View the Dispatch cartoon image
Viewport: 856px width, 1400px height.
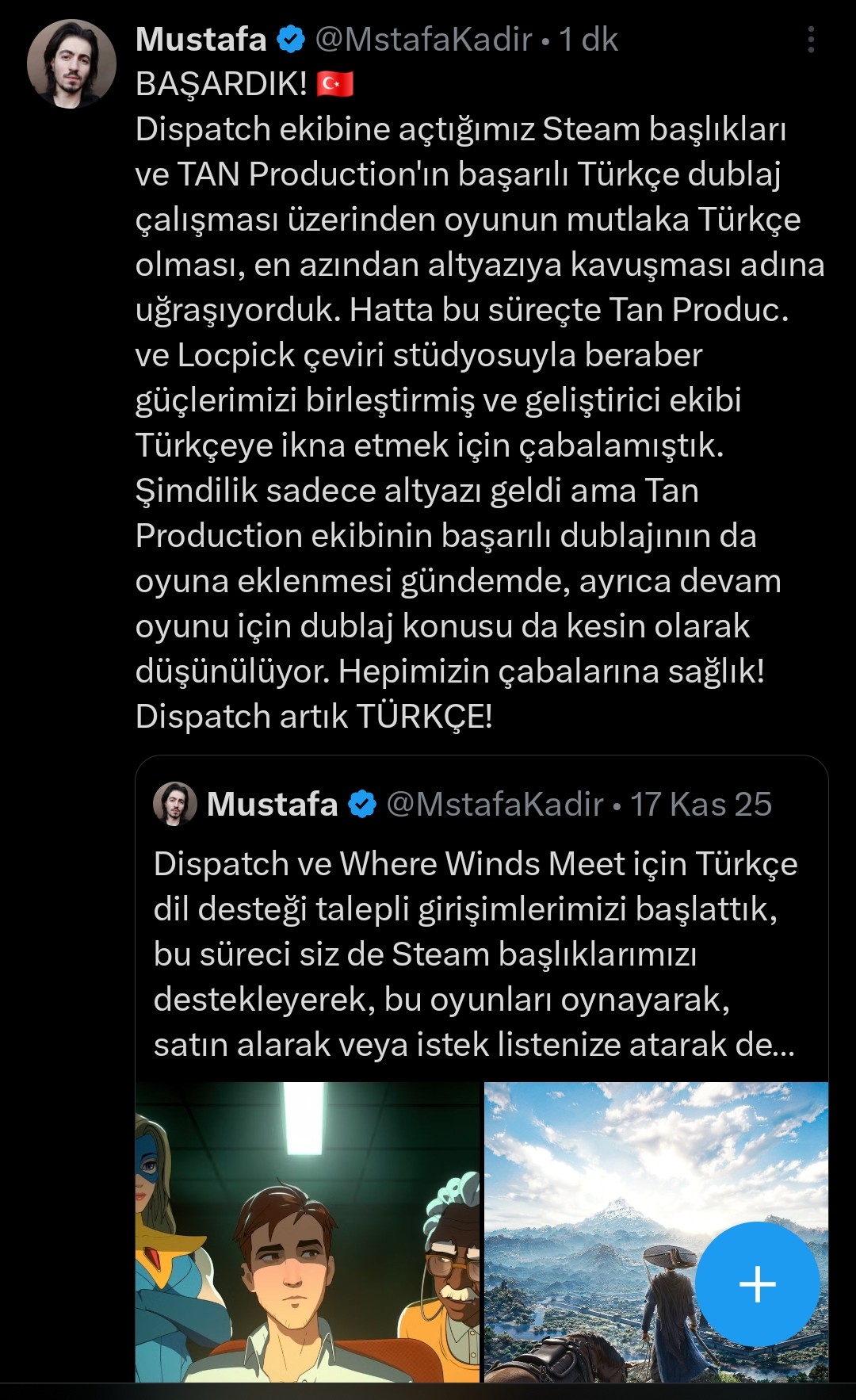308,1232
